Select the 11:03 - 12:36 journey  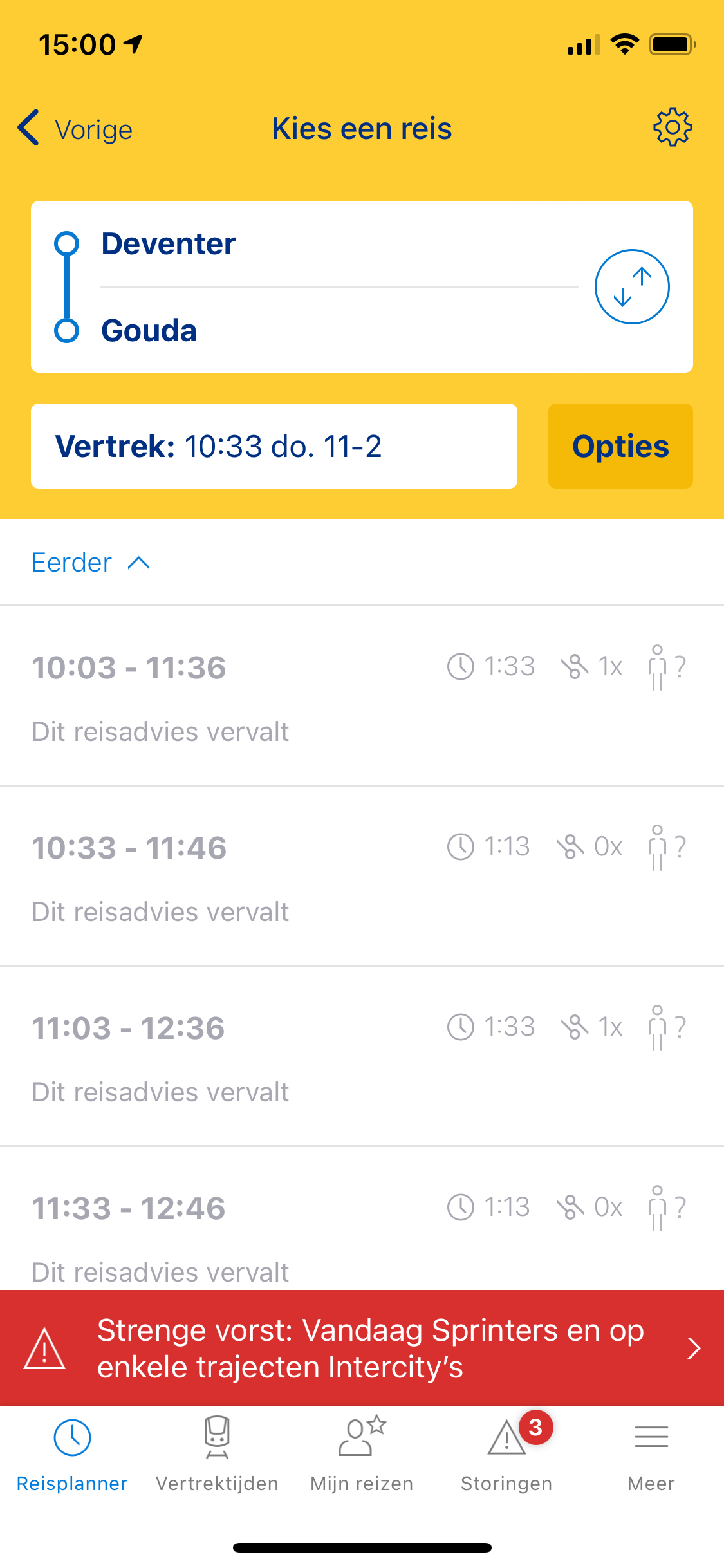362,1056
